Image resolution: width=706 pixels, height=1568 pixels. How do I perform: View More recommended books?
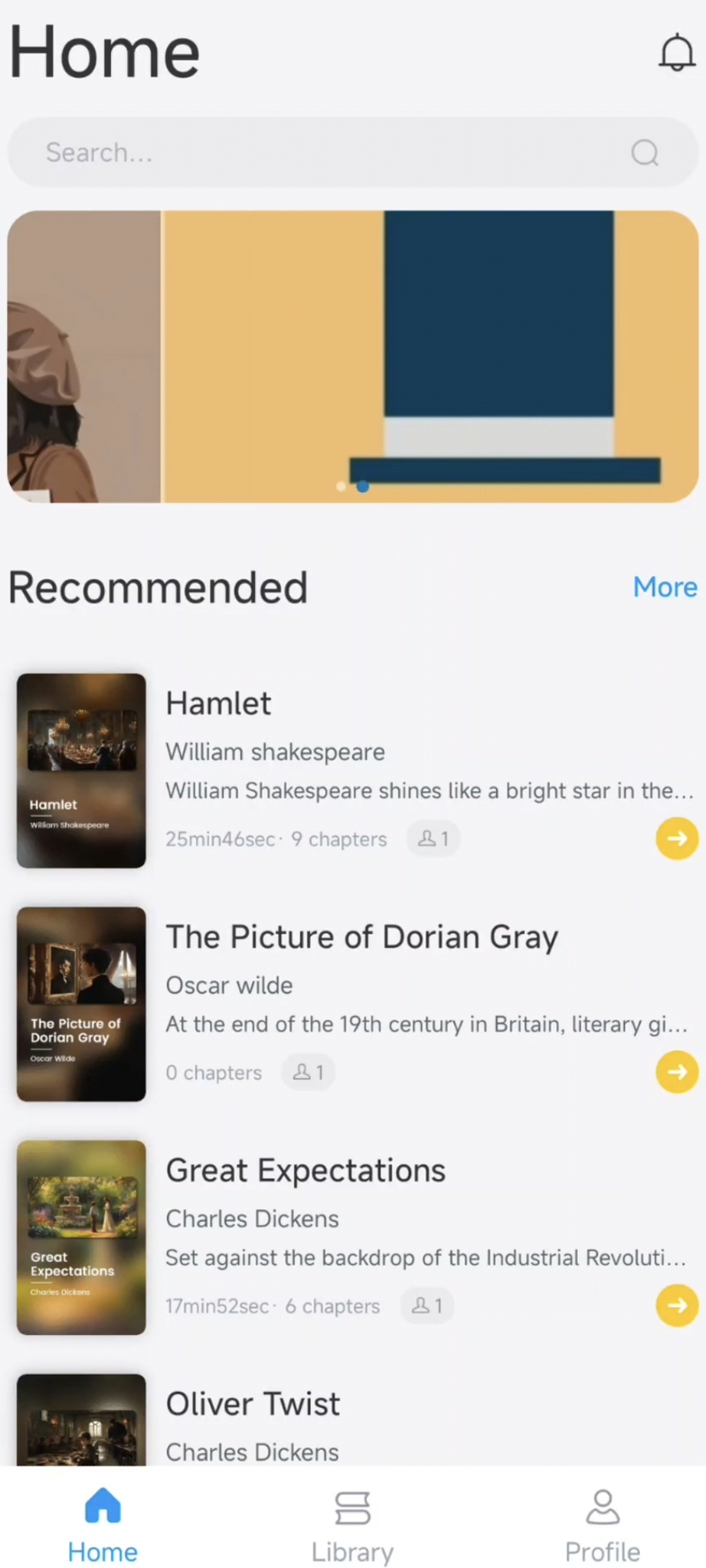point(665,587)
